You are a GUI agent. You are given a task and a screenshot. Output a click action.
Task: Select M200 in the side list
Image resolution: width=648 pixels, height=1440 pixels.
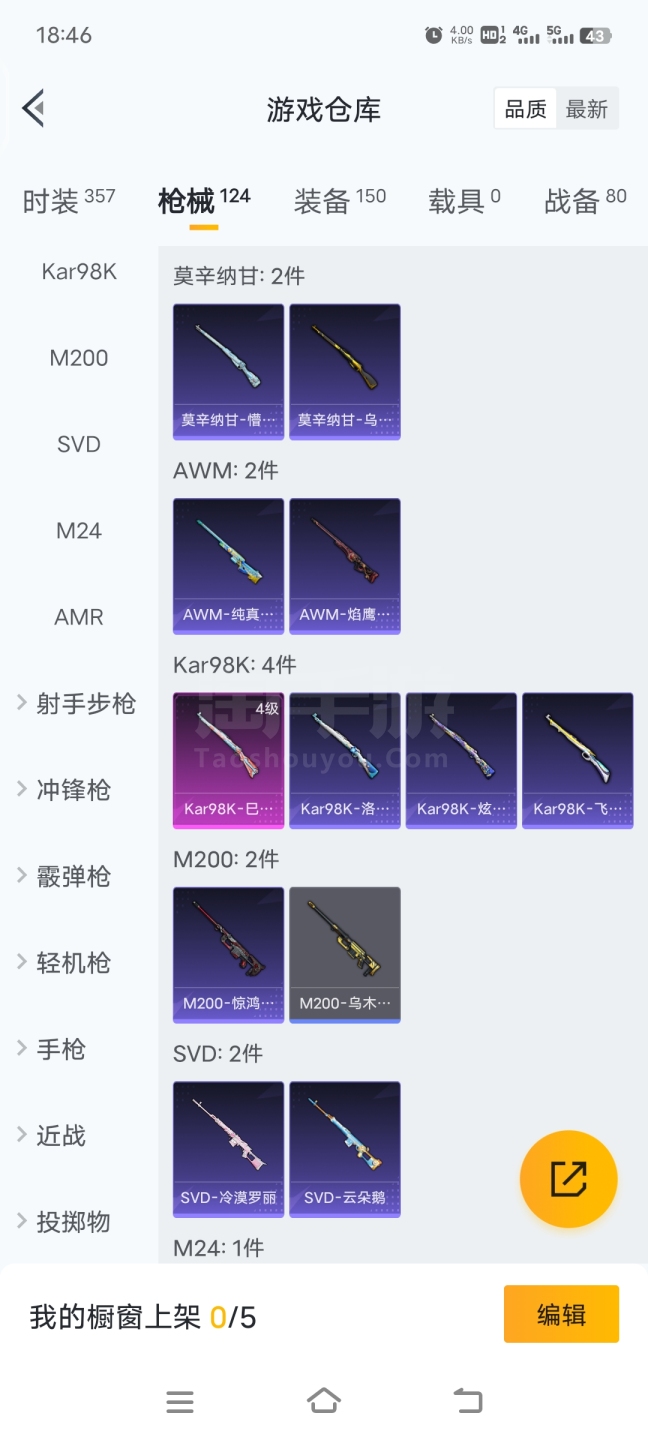pyautogui.click(x=79, y=358)
